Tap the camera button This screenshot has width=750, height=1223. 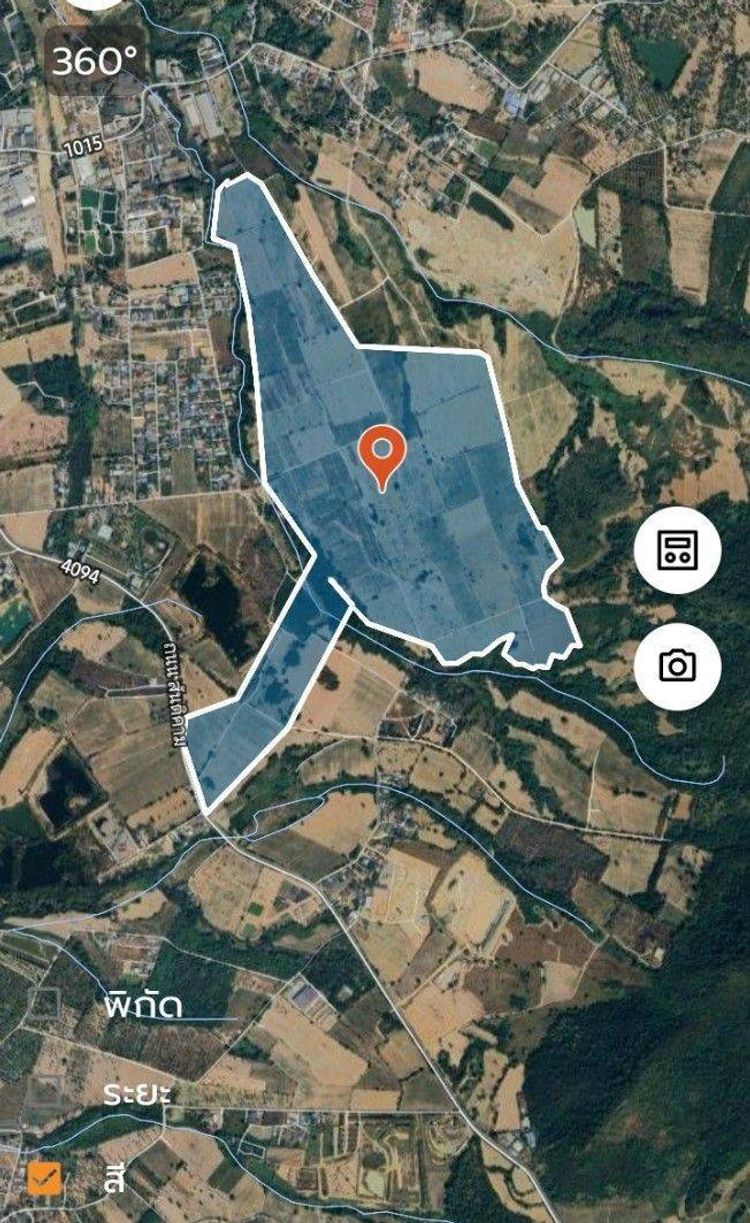pyautogui.click(x=677, y=666)
